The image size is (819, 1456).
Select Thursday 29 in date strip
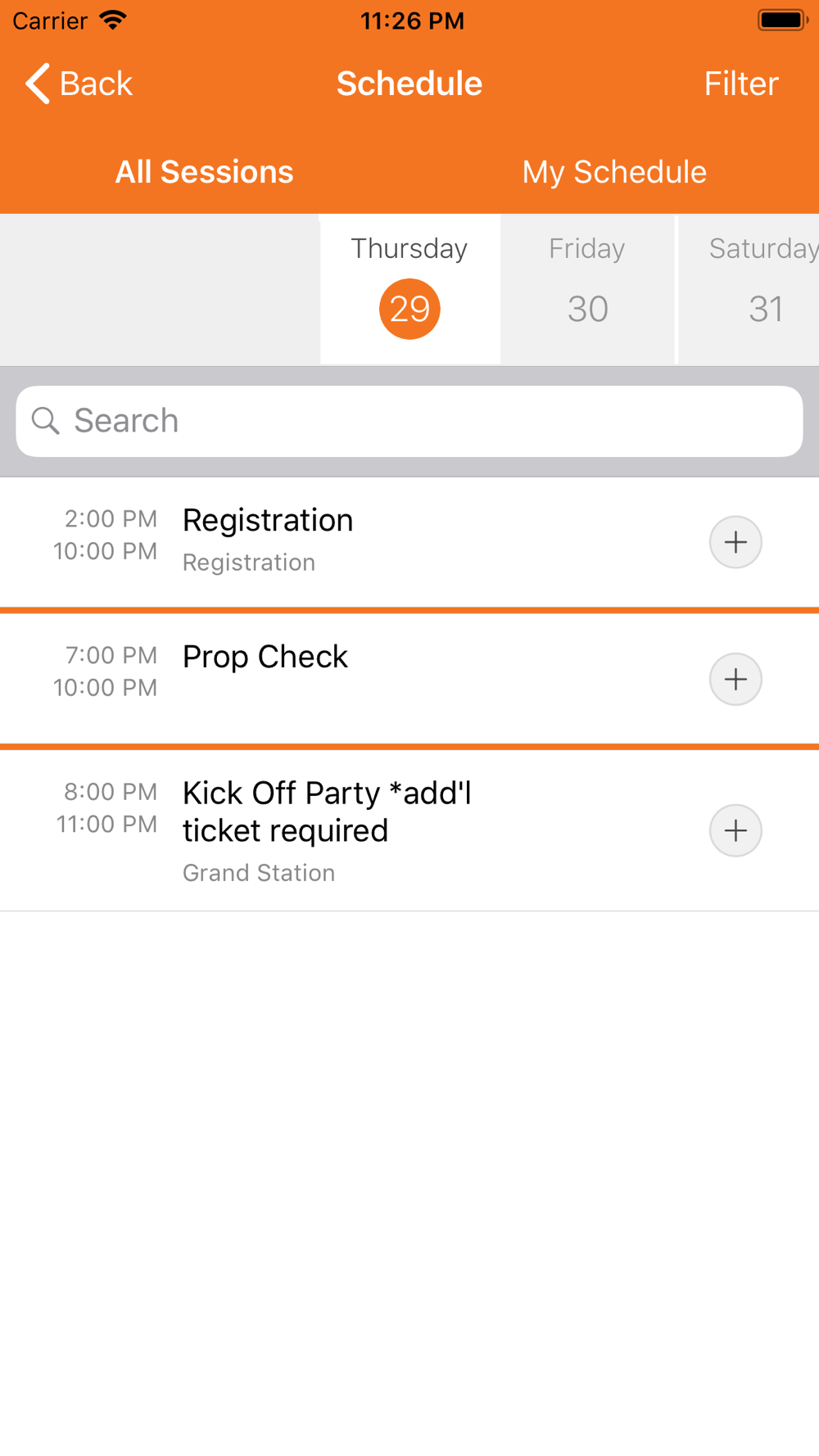(x=409, y=289)
